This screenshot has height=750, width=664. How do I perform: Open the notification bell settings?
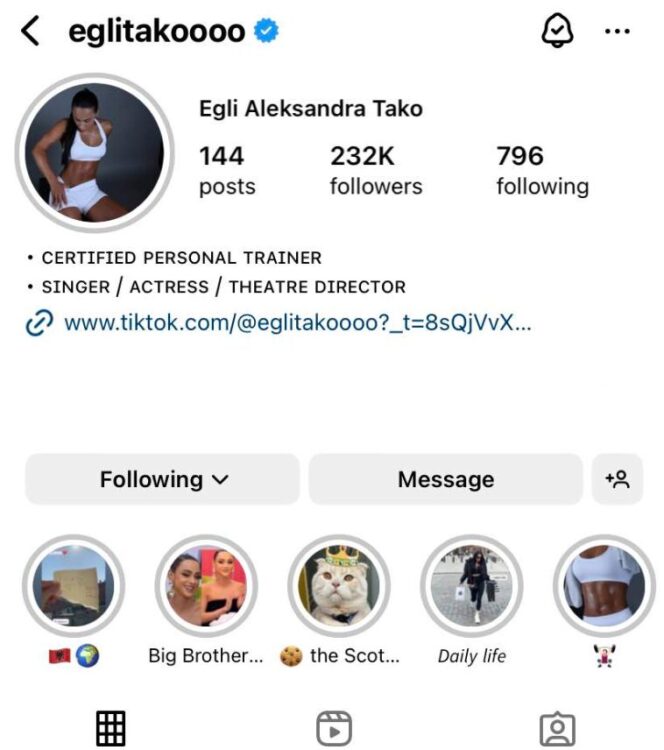(556, 32)
